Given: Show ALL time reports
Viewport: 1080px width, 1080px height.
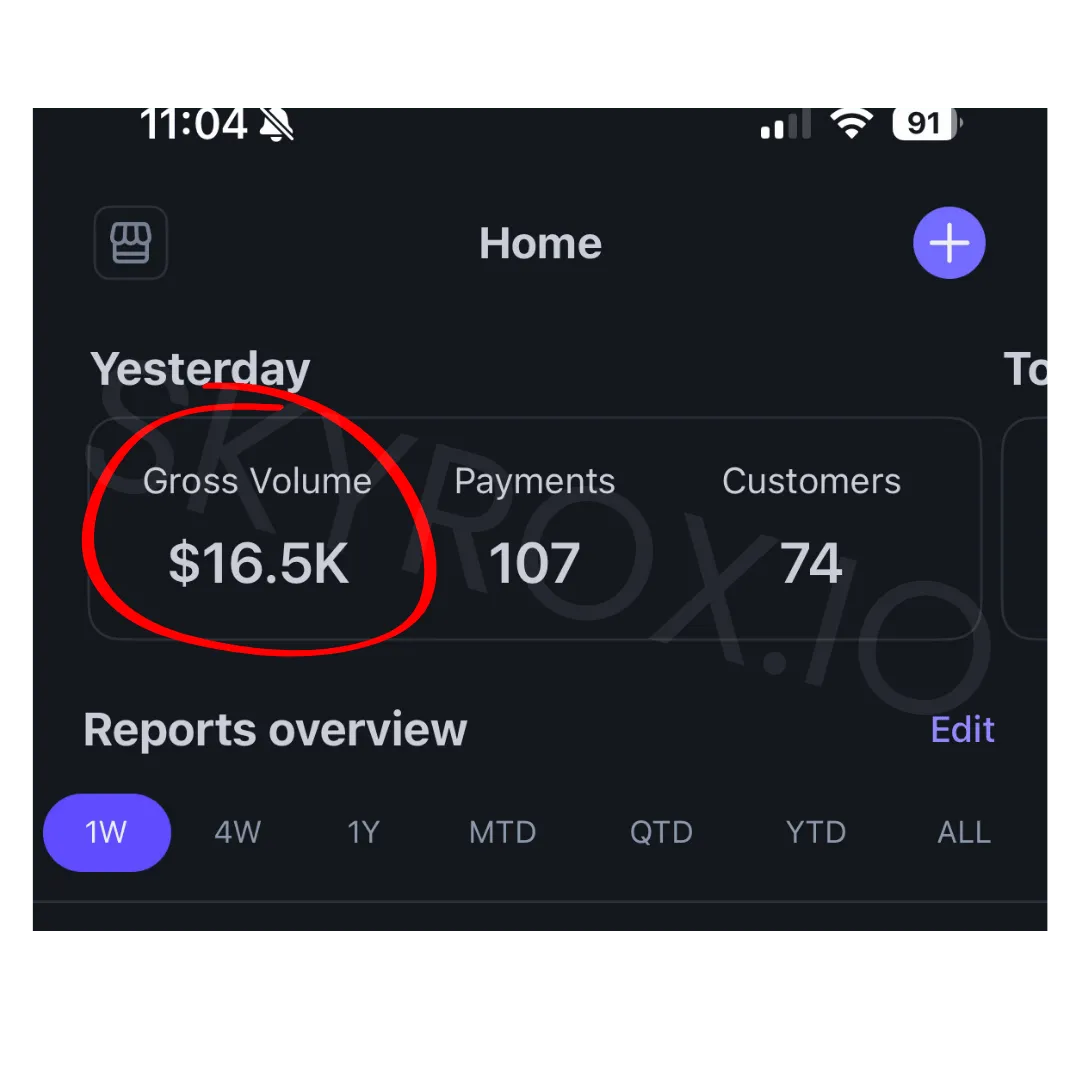Looking at the screenshot, I should 964,832.
